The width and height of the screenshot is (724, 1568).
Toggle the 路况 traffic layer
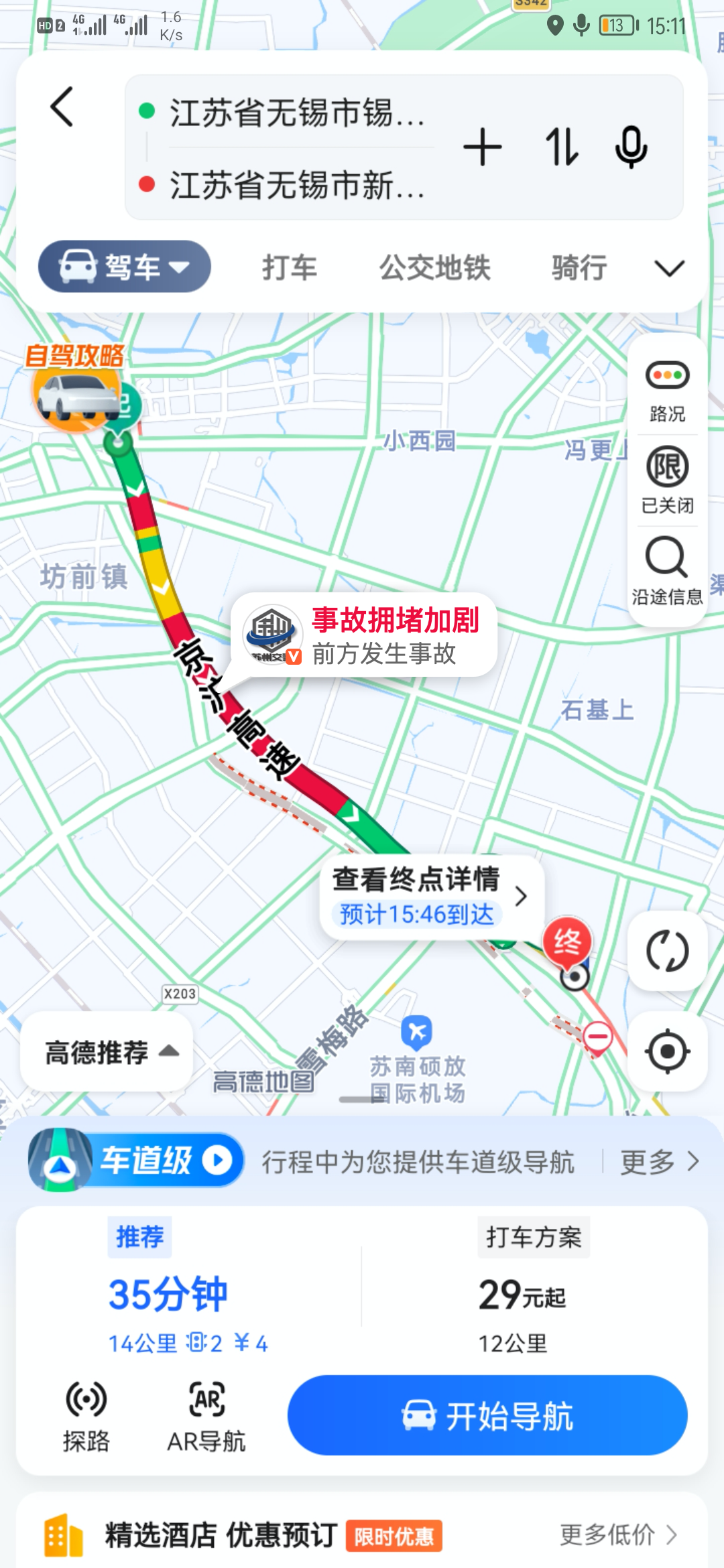click(x=667, y=390)
